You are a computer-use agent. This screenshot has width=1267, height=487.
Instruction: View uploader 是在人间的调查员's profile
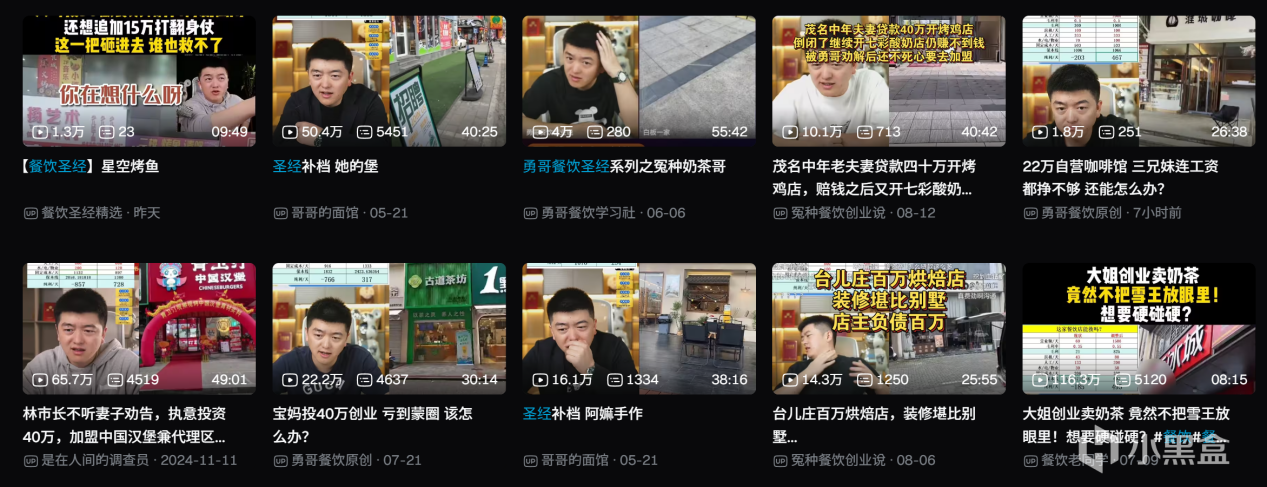(x=95, y=460)
